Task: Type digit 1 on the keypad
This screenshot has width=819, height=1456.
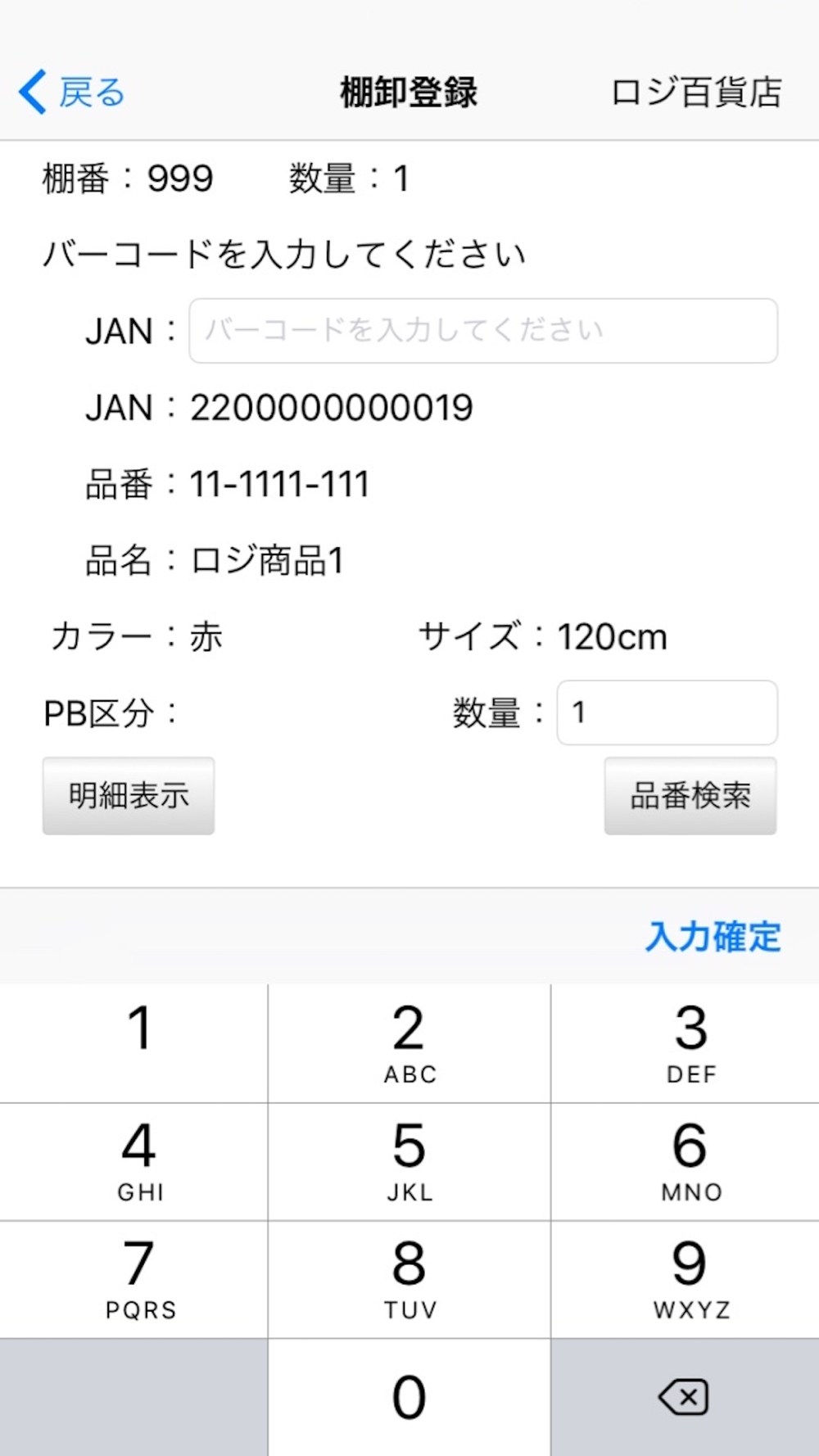Action: coord(134,1043)
